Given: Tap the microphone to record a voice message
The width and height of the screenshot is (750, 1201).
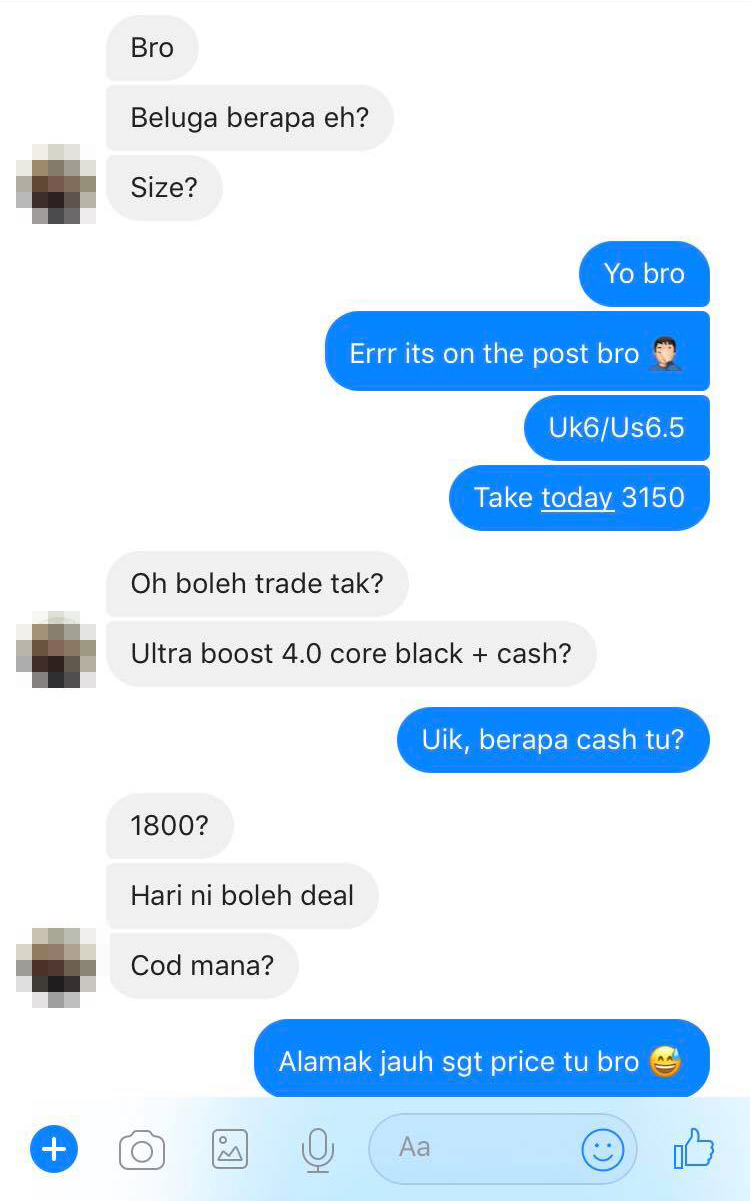Looking at the screenshot, I should coord(317,1150).
